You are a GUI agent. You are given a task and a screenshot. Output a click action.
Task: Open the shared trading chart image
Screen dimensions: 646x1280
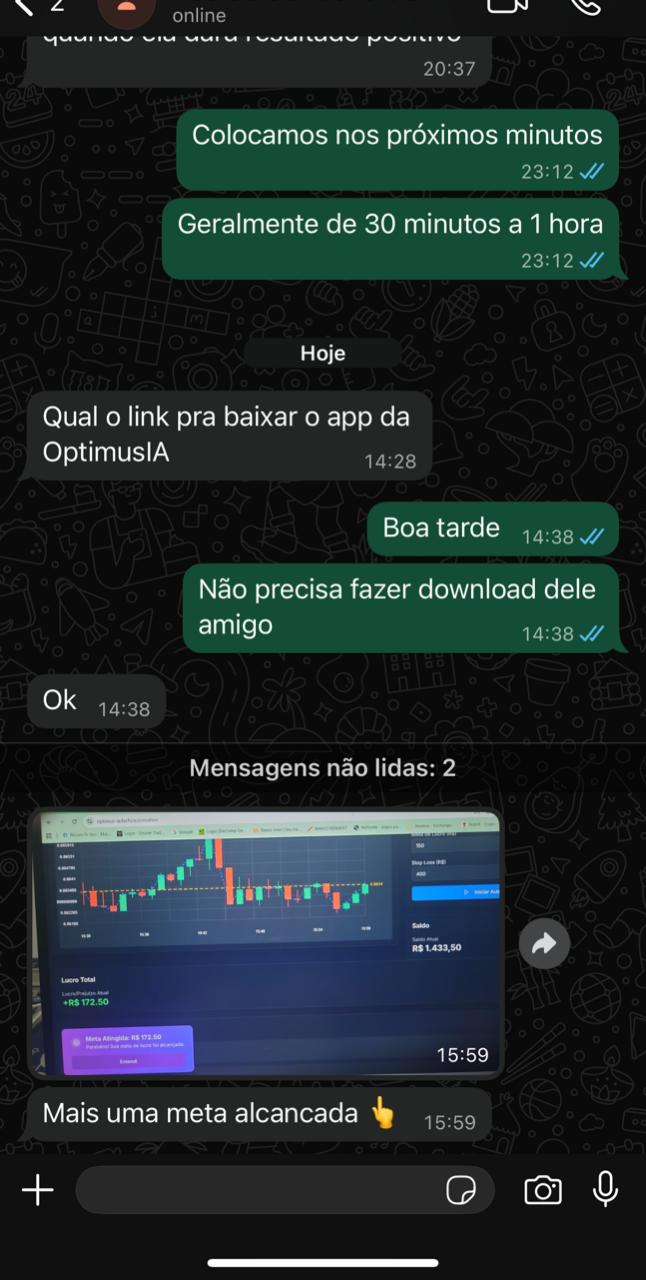pos(265,942)
